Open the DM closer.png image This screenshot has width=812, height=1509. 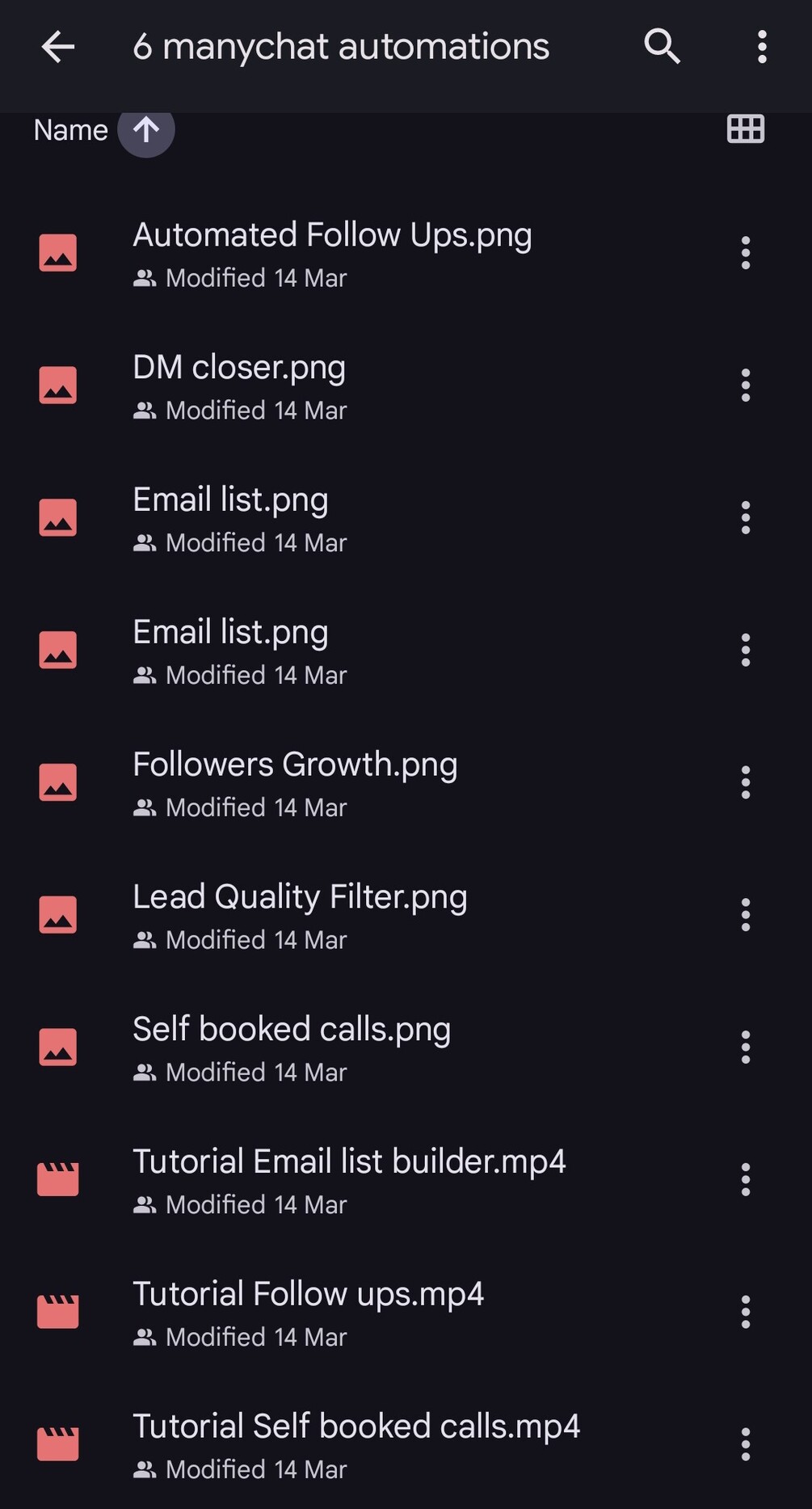click(239, 369)
